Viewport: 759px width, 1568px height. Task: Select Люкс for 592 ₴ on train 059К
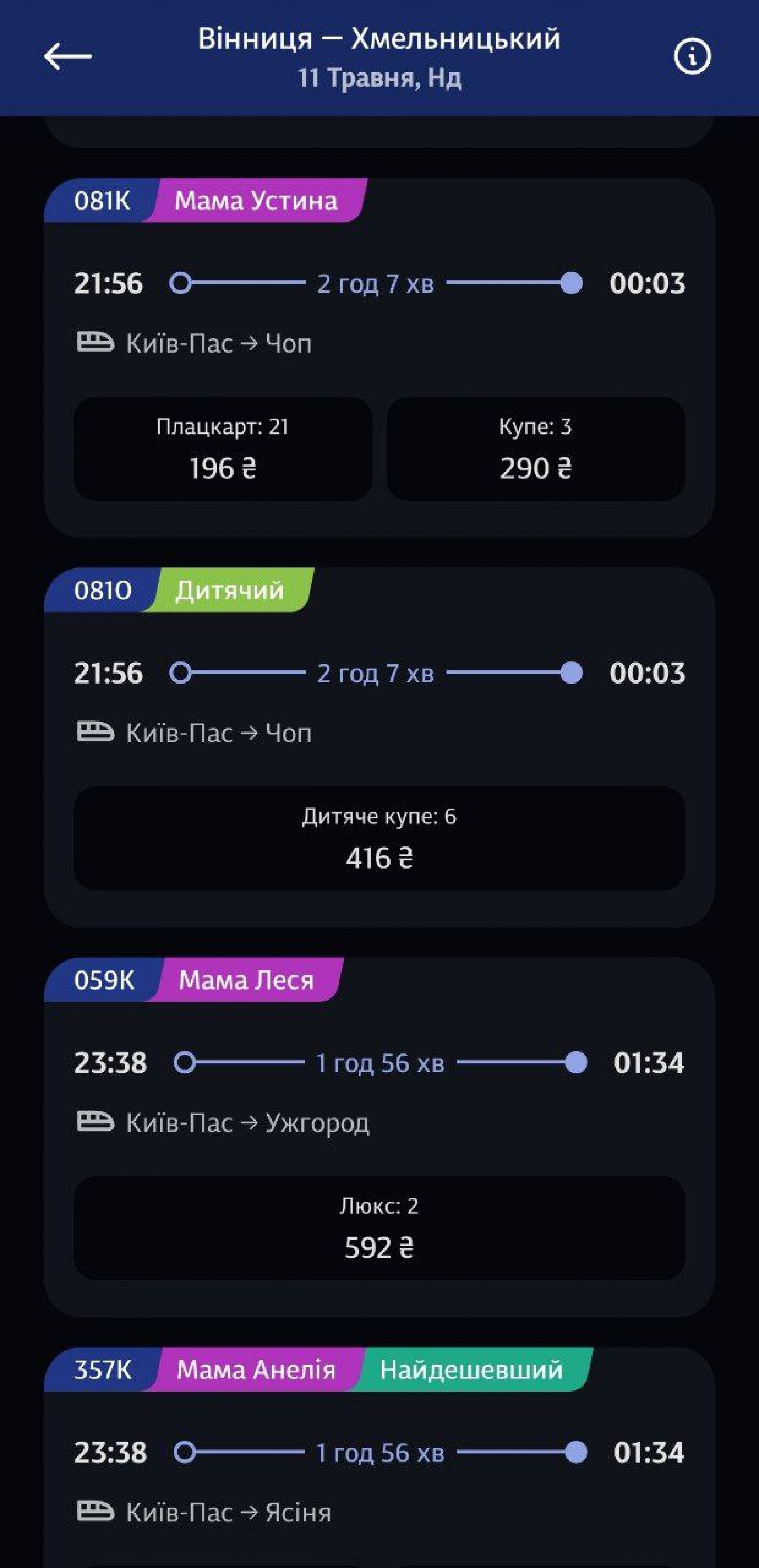379,1228
